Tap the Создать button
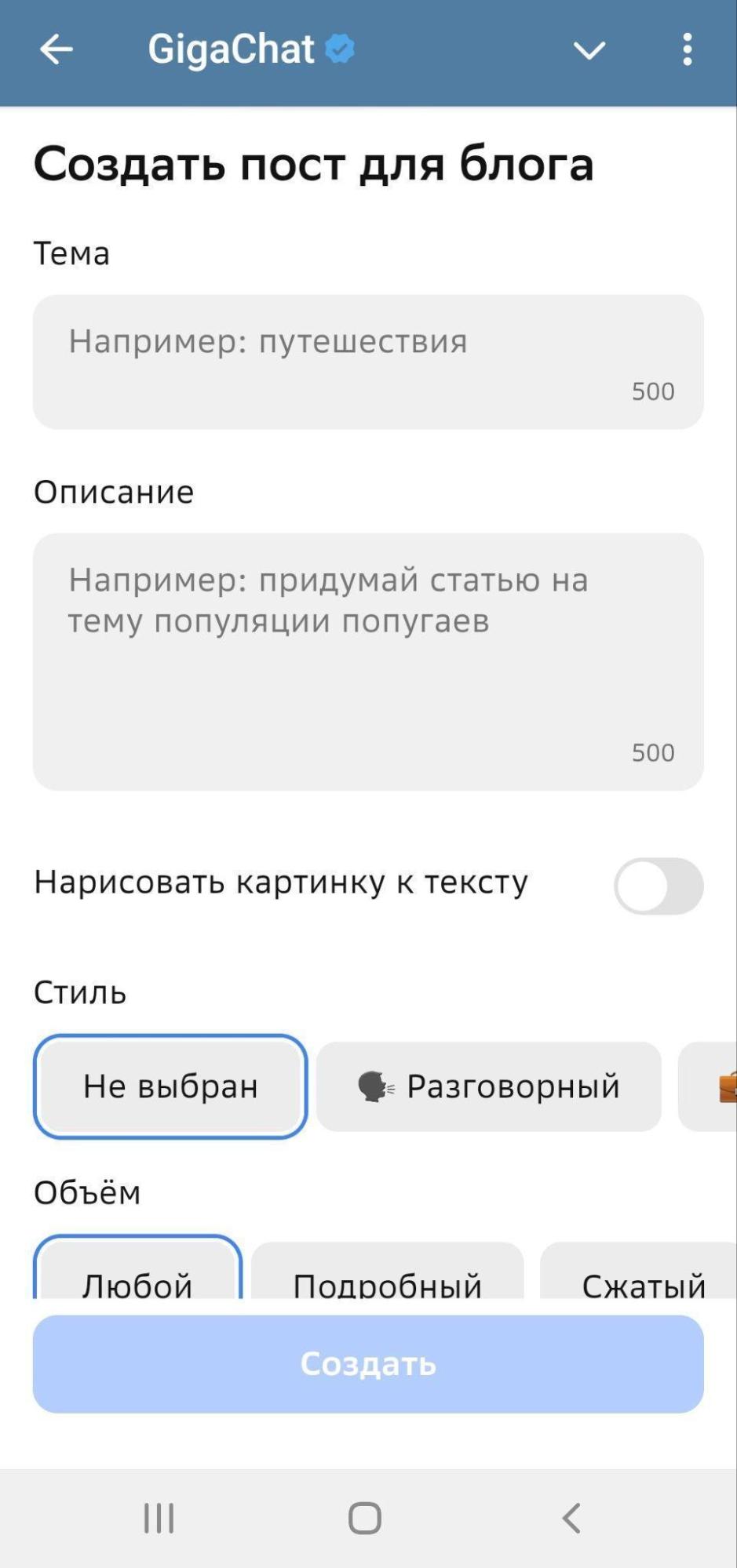 [x=368, y=1364]
